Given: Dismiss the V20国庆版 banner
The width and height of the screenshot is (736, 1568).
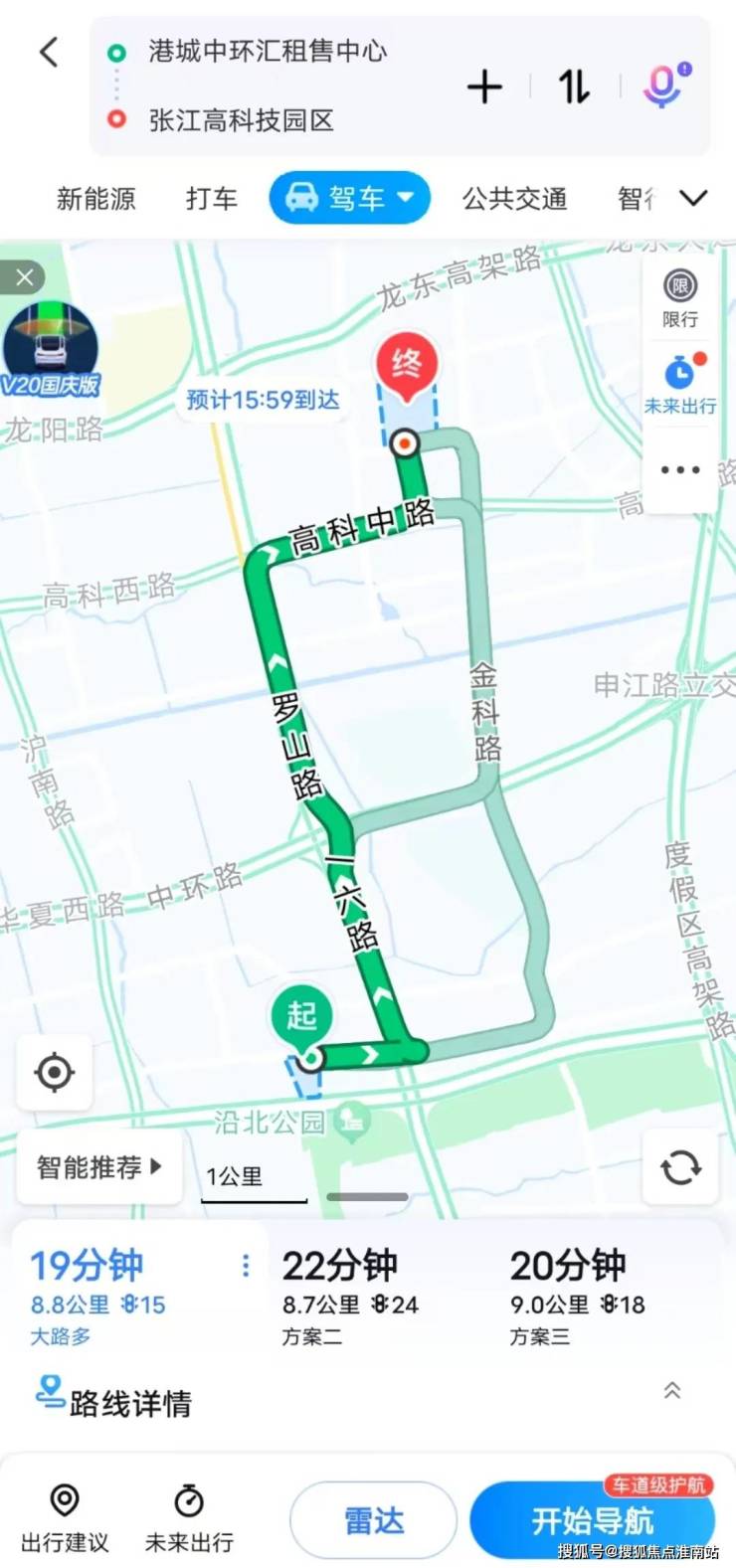Looking at the screenshot, I should tap(24, 277).
